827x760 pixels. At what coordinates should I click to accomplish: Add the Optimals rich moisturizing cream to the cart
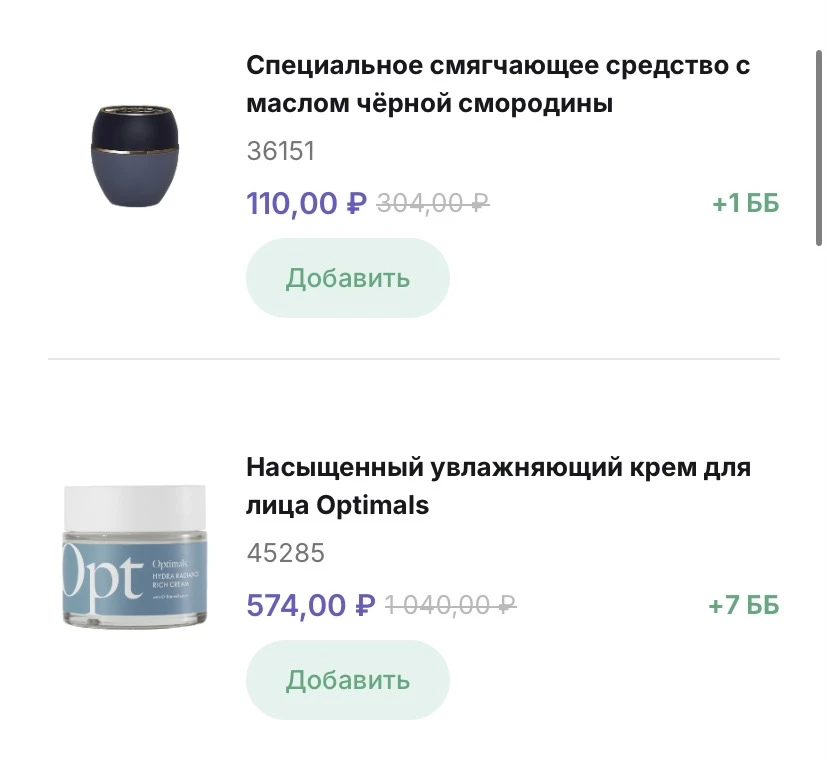click(x=347, y=680)
